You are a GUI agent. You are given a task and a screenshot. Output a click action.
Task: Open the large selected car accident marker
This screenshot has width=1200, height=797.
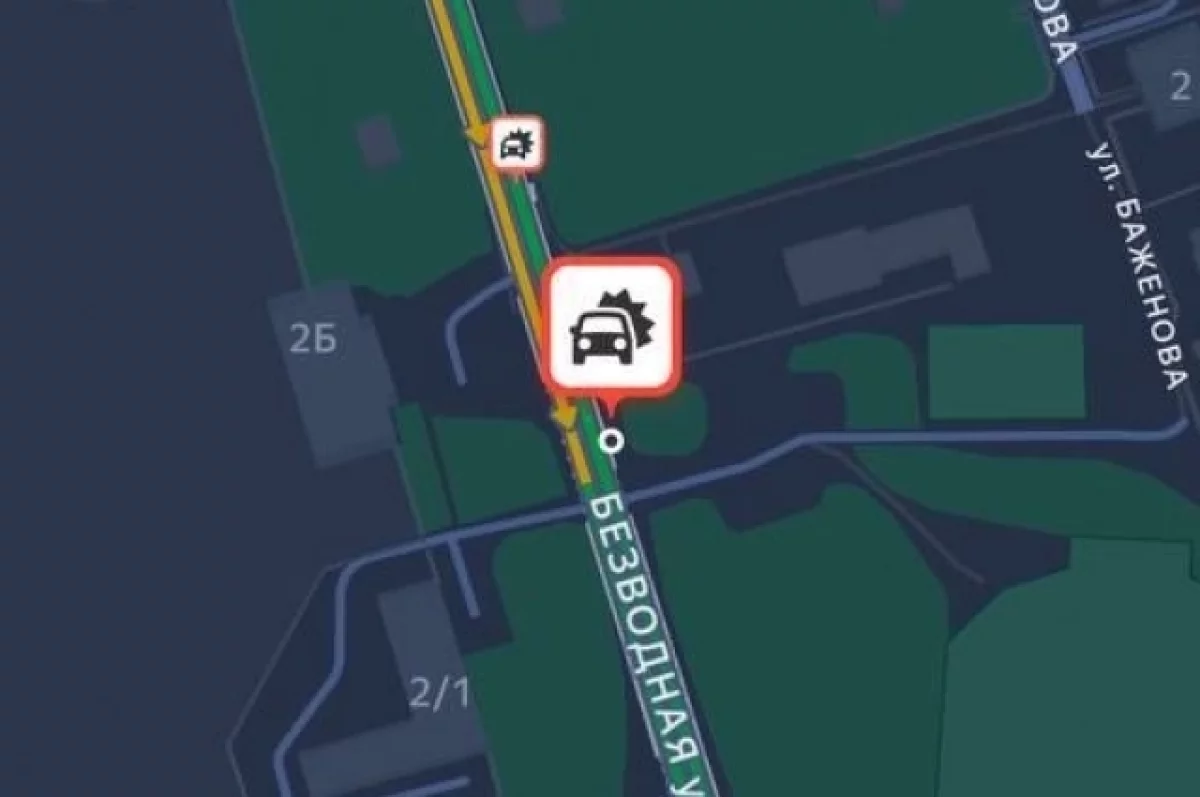[611, 327]
